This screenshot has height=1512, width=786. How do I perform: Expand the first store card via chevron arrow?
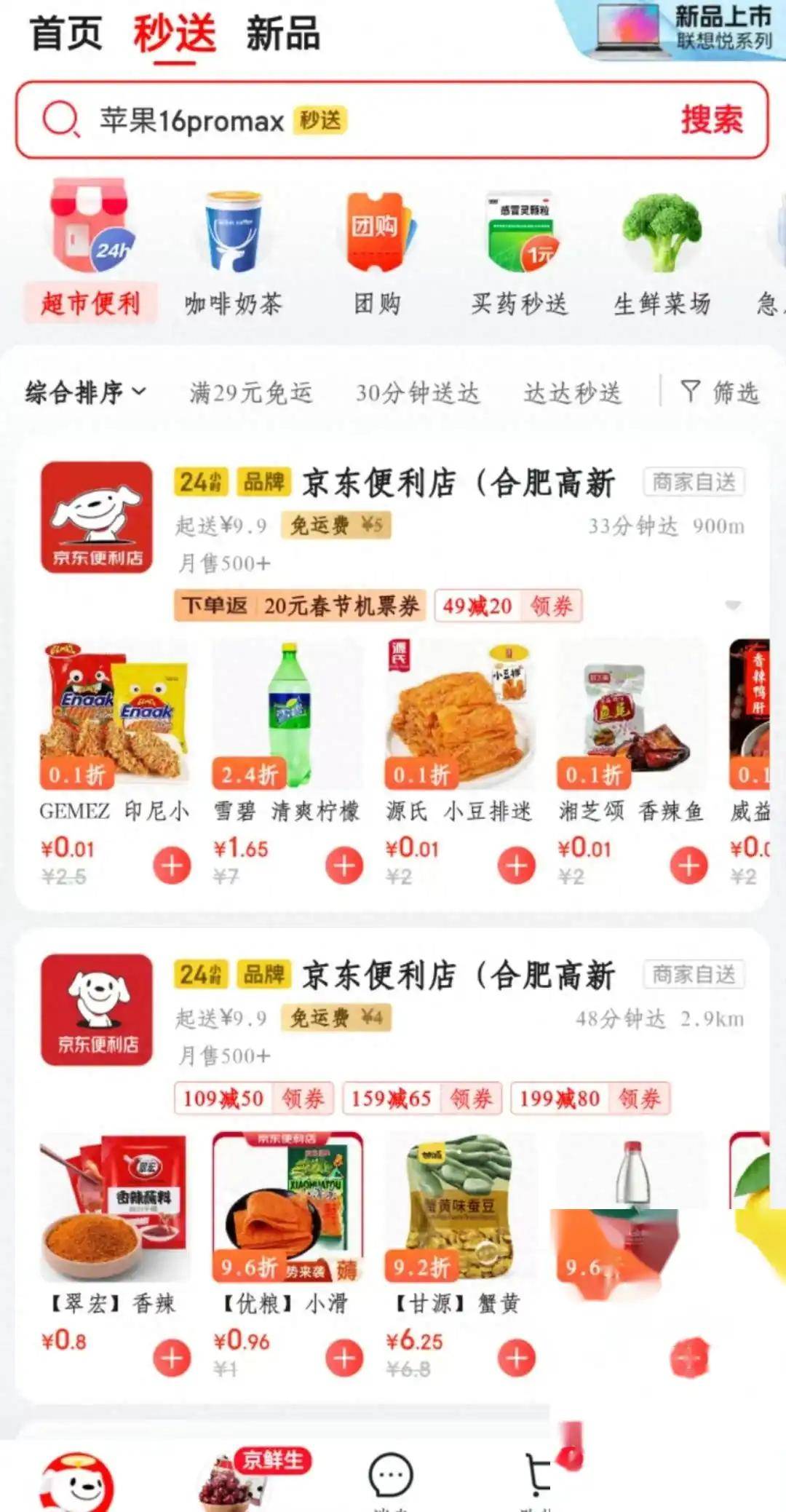(734, 604)
